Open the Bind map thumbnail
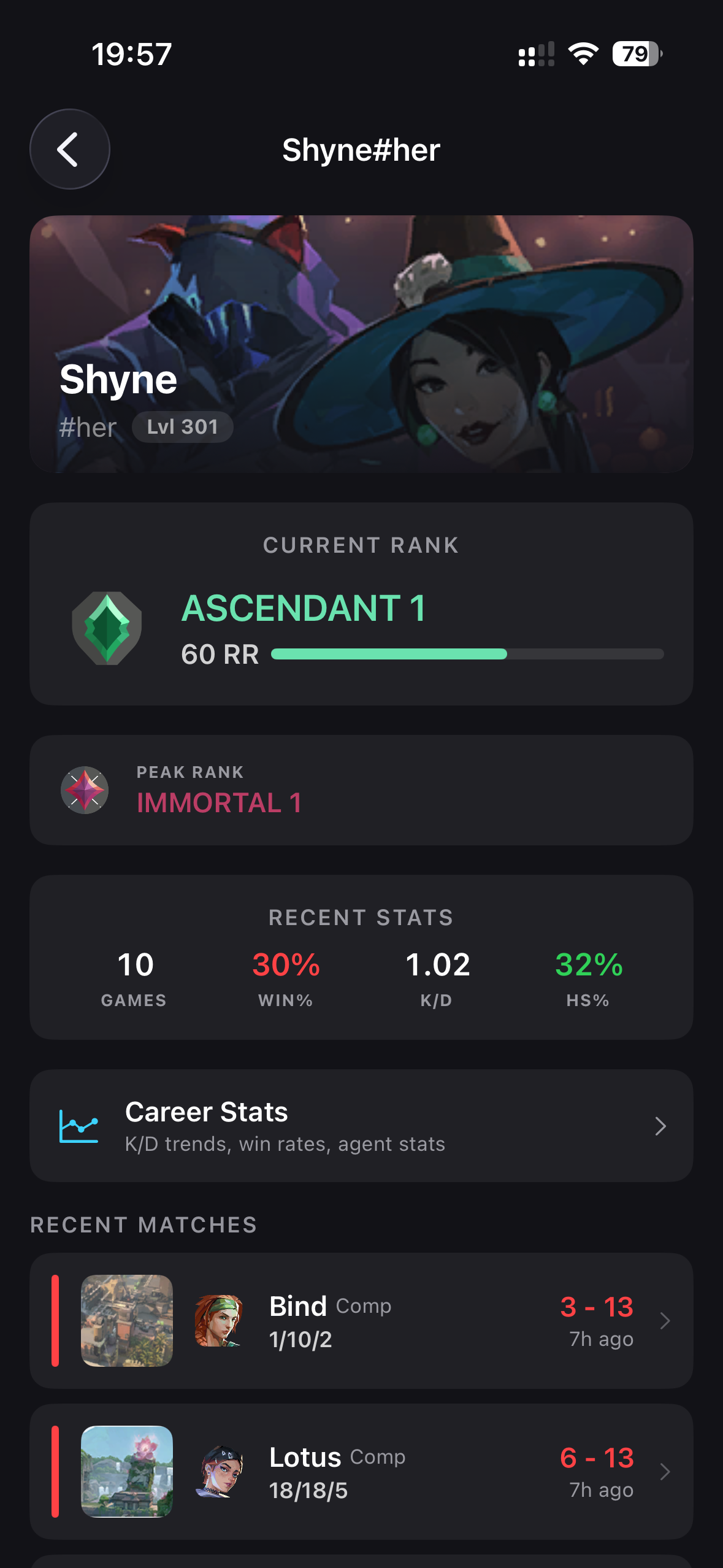The width and height of the screenshot is (723, 1568). pyautogui.click(x=127, y=1321)
